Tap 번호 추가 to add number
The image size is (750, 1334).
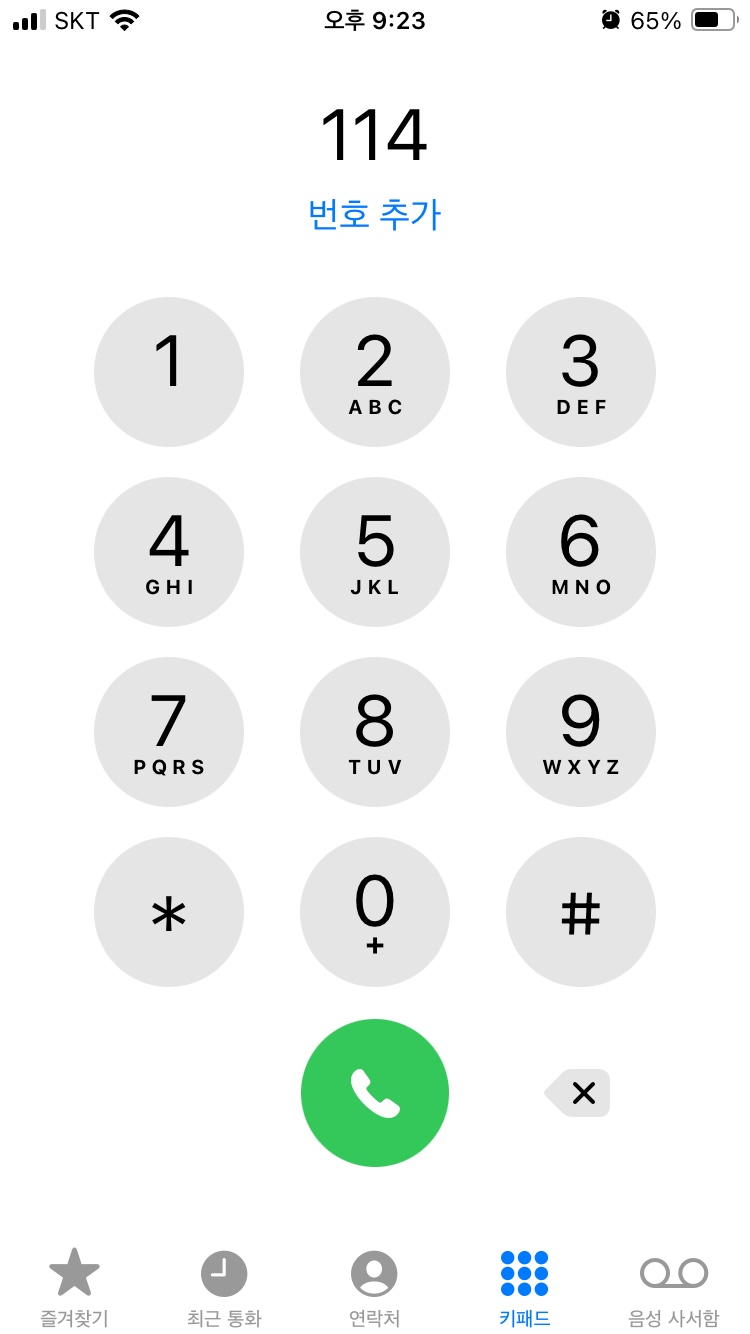click(374, 214)
